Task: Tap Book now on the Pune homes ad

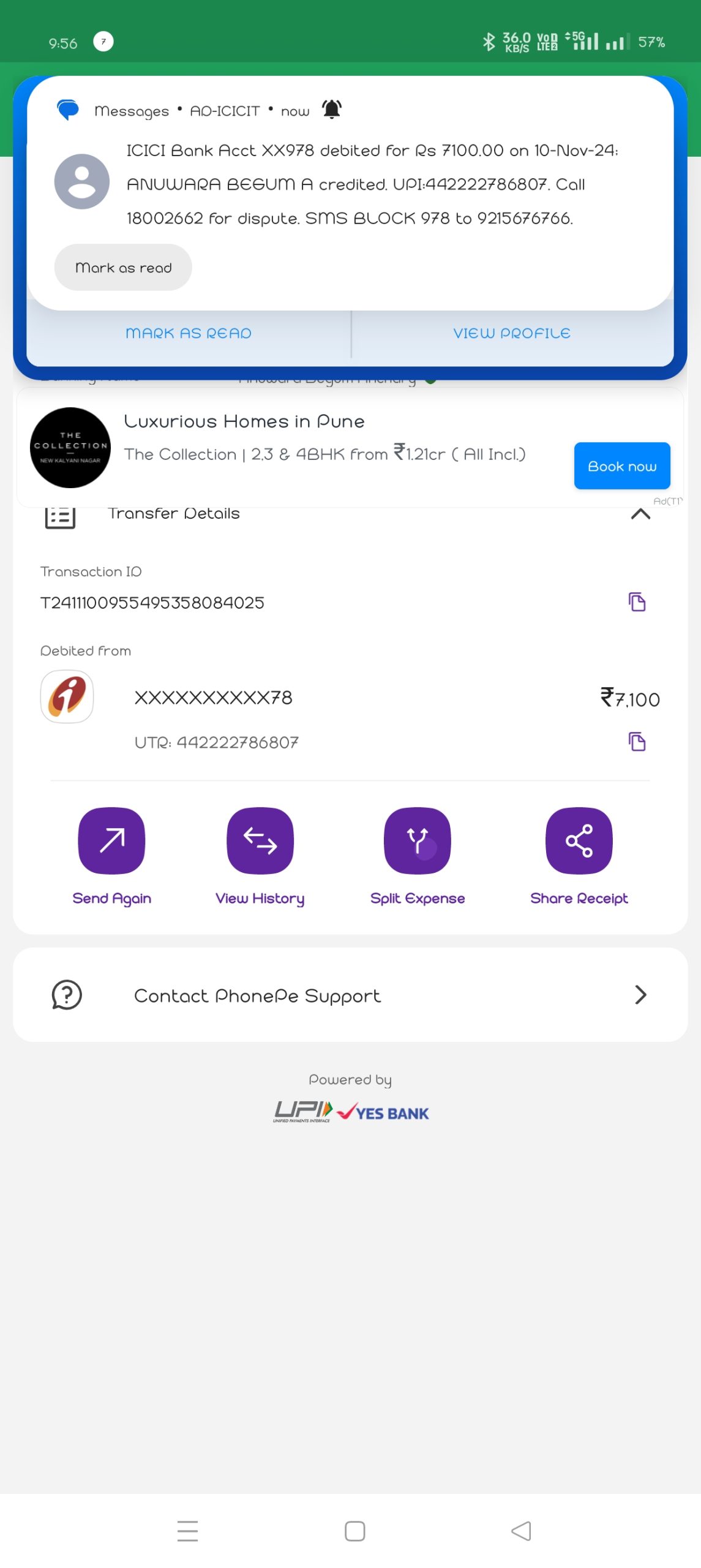Action: click(x=621, y=466)
